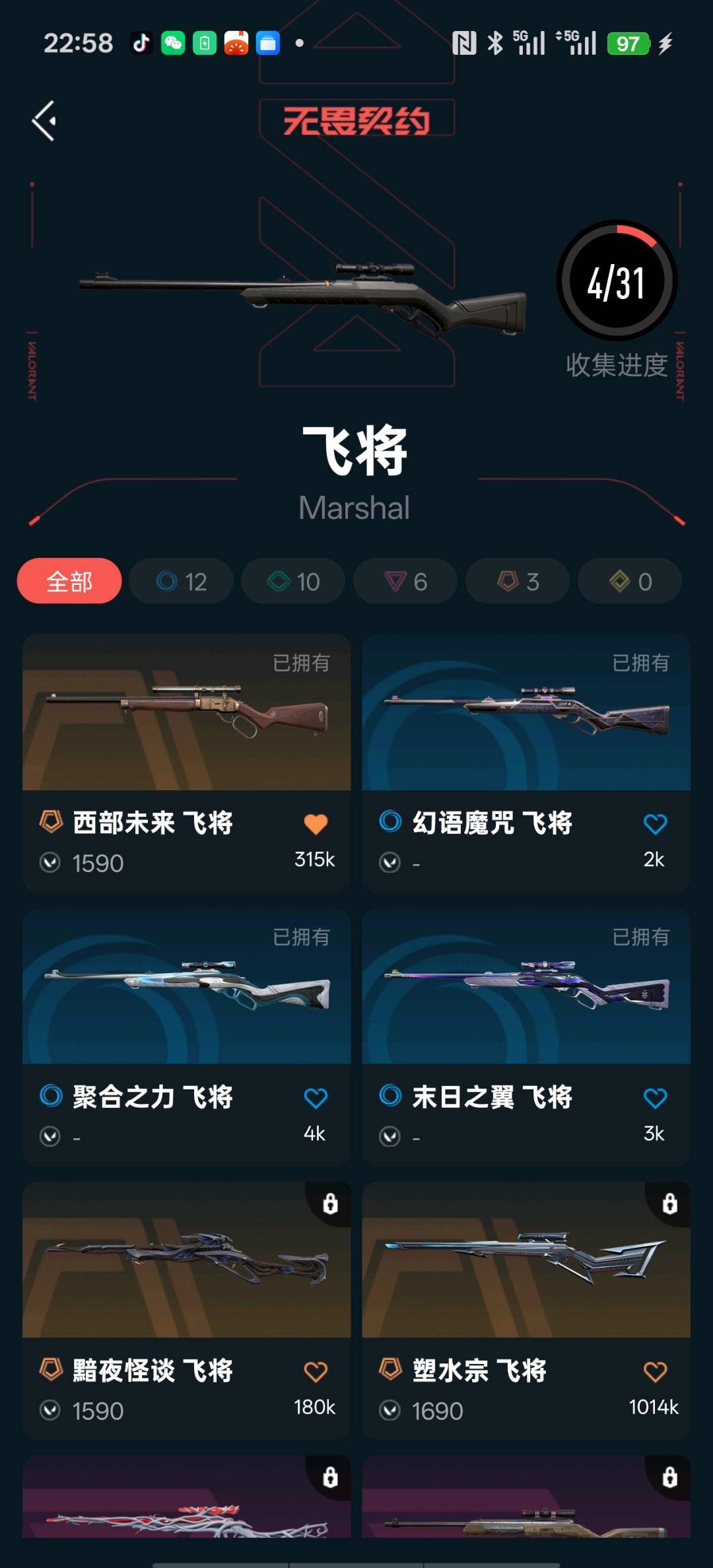Like the 幻语魔咒 飞将 skin
Image resolution: width=713 pixels, height=1568 pixels.
[655, 824]
